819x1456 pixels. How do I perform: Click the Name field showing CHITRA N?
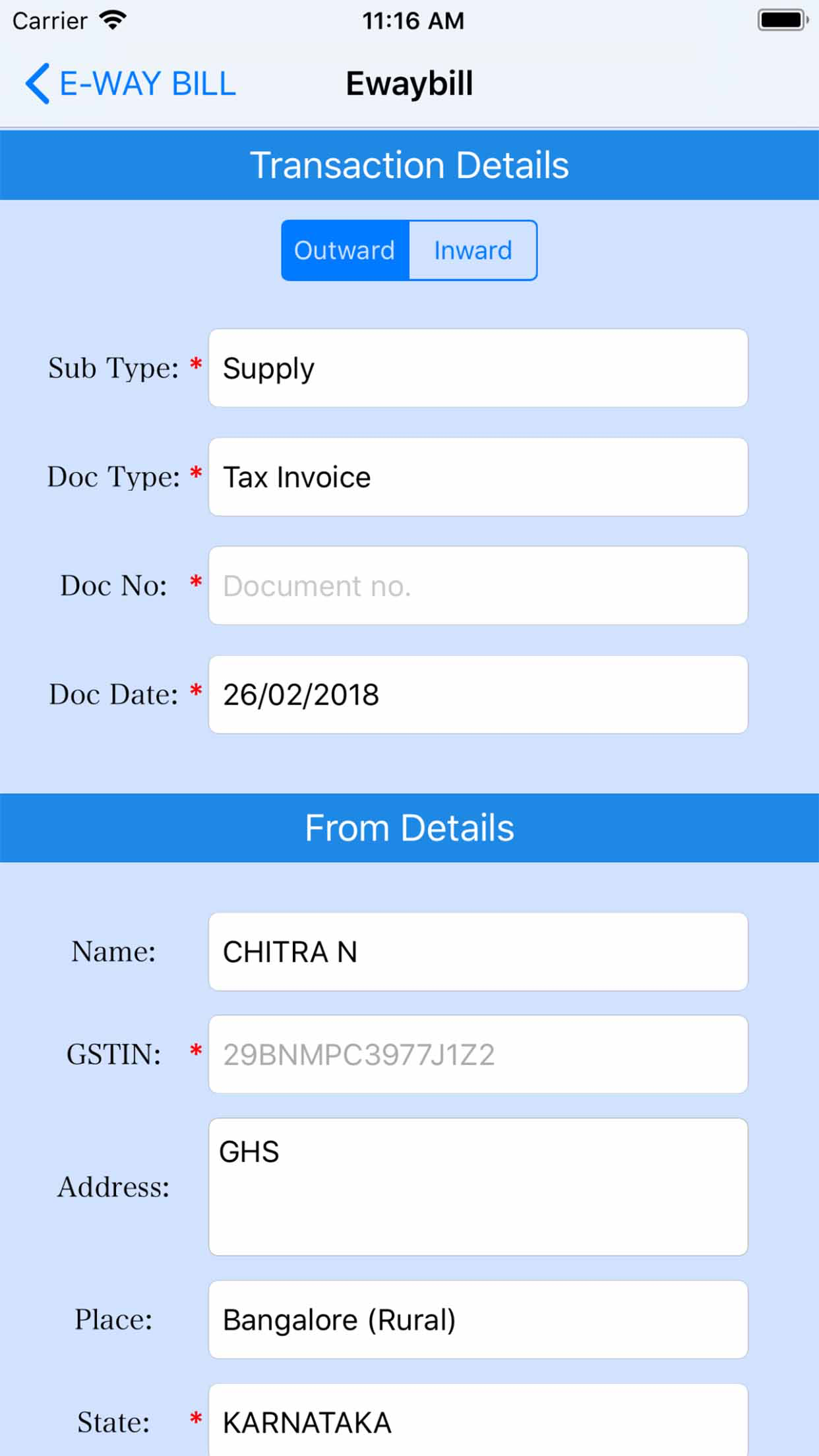click(x=477, y=952)
